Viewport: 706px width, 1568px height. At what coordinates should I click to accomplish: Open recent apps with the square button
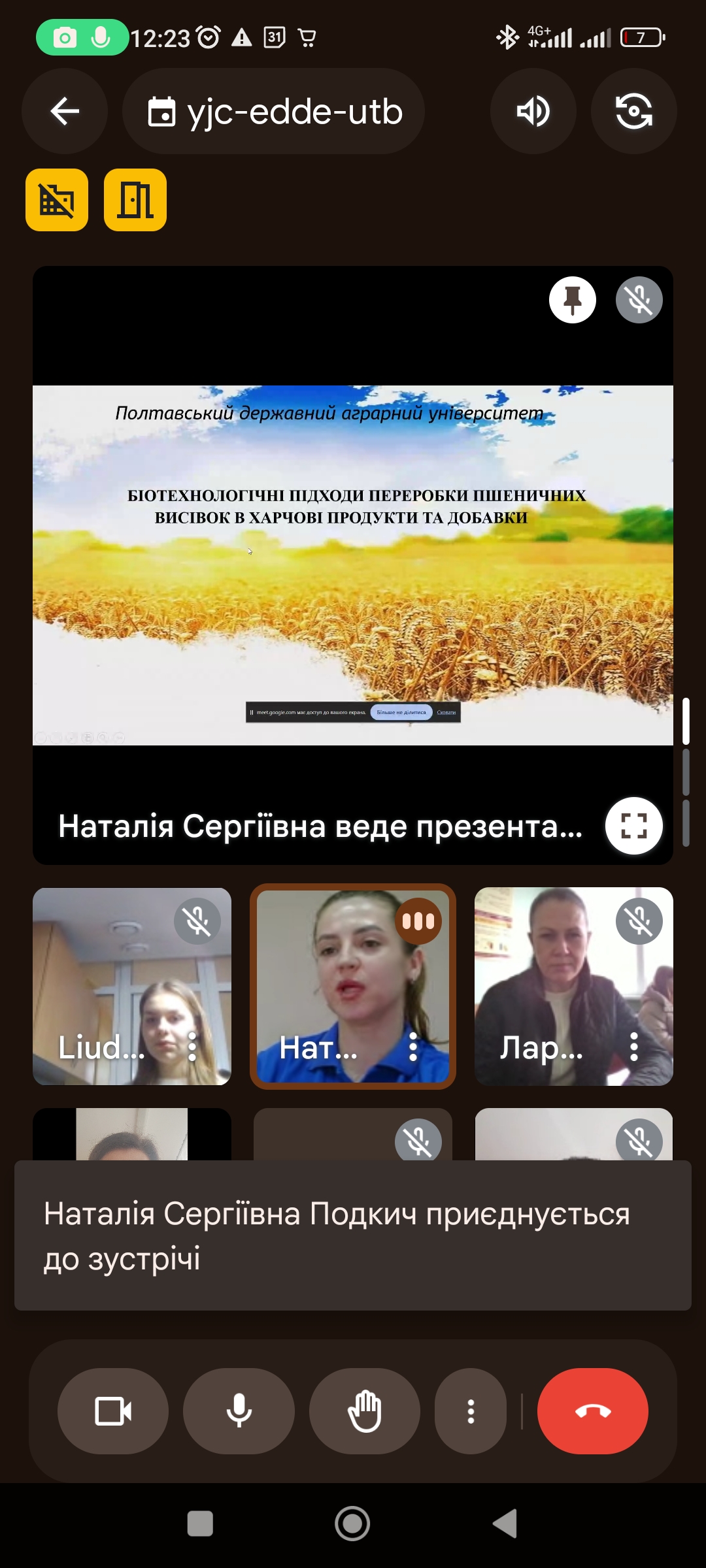(200, 1524)
